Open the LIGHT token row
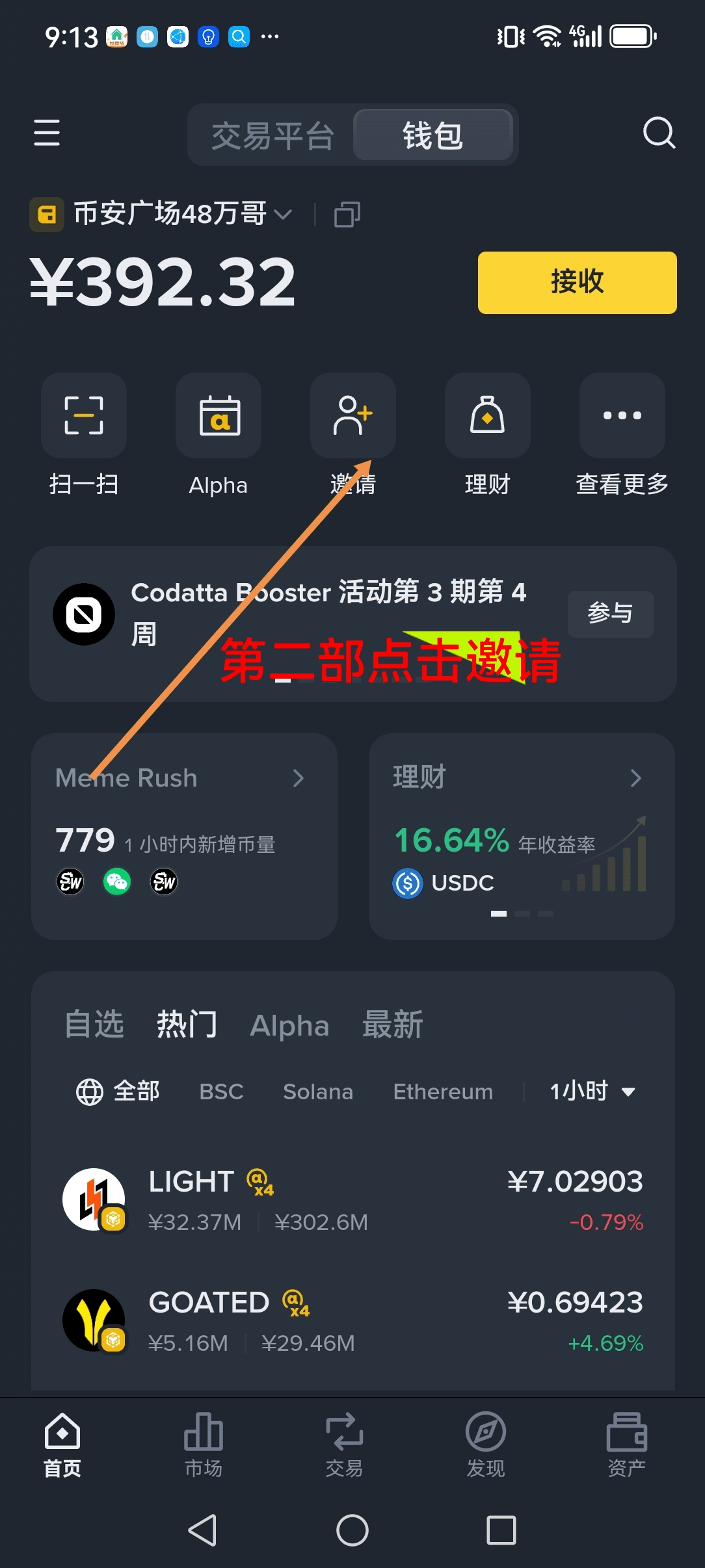Screen dimensions: 705x1568 (x=352, y=1200)
